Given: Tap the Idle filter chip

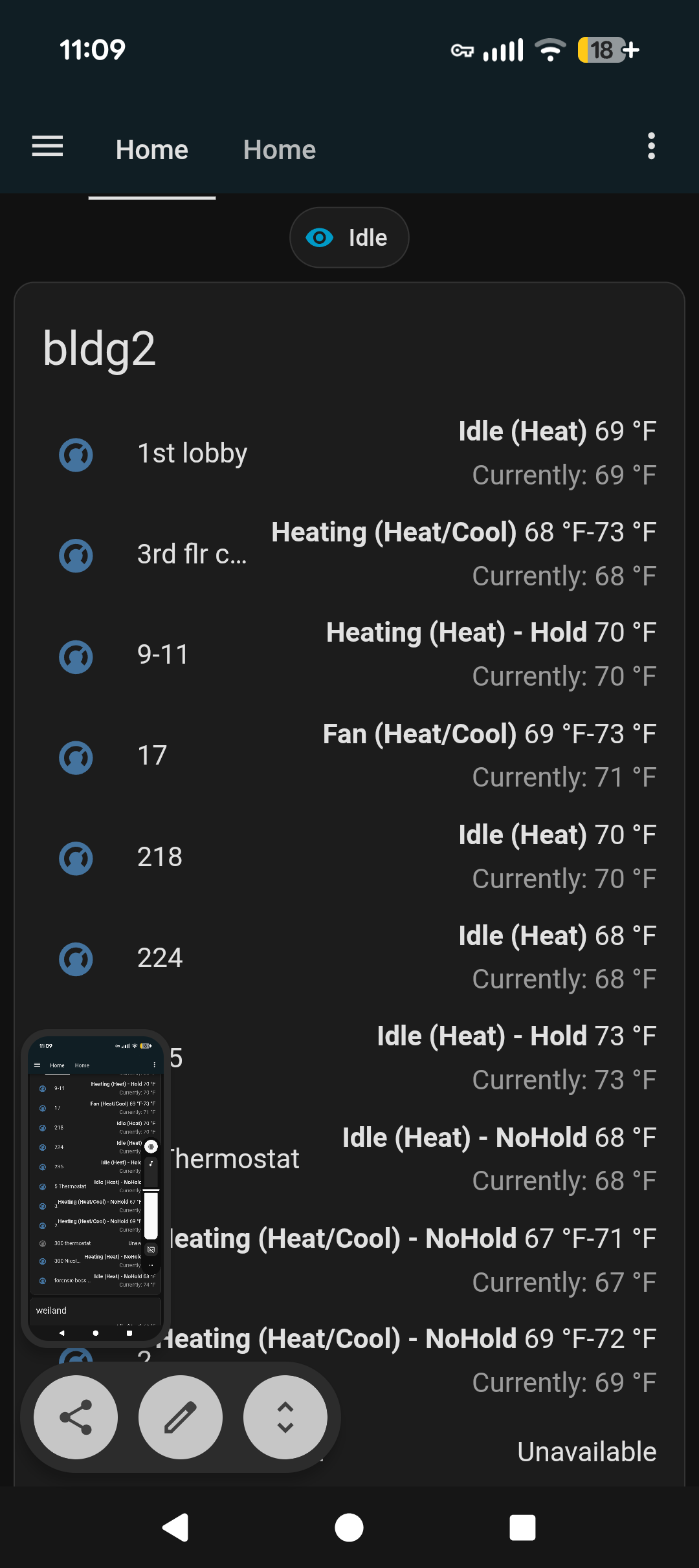Looking at the screenshot, I should [x=349, y=238].
